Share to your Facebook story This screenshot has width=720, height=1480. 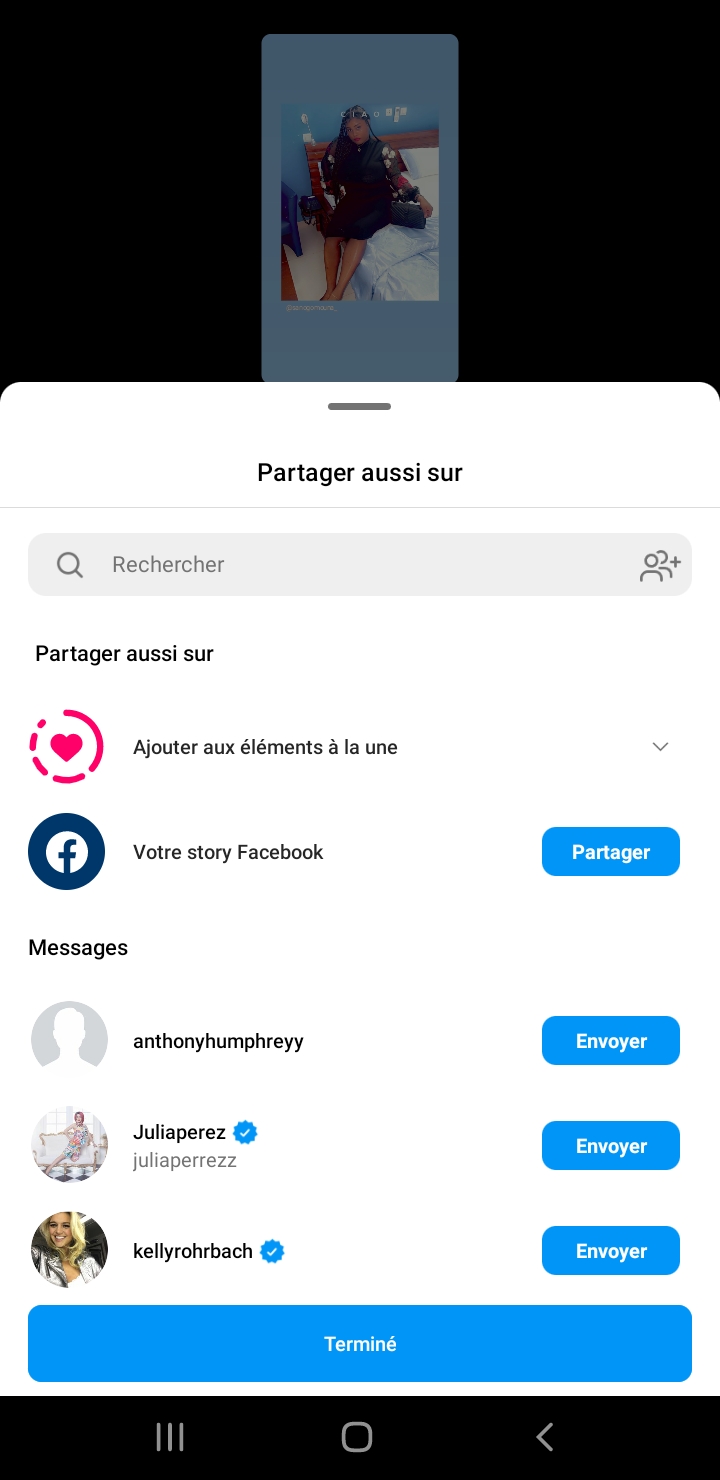pyautogui.click(x=610, y=852)
